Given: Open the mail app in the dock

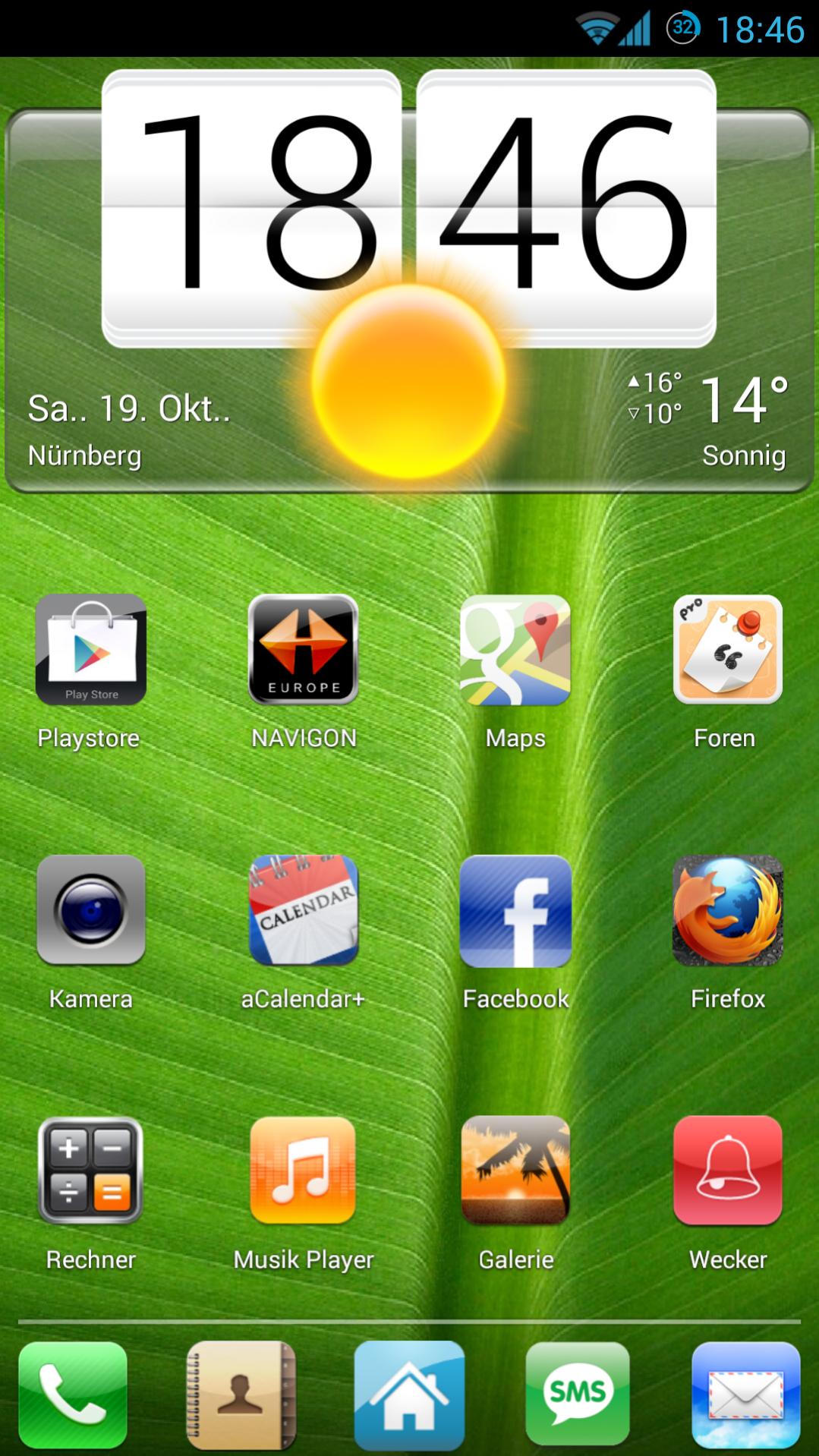Looking at the screenshot, I should pos(745,1394).
